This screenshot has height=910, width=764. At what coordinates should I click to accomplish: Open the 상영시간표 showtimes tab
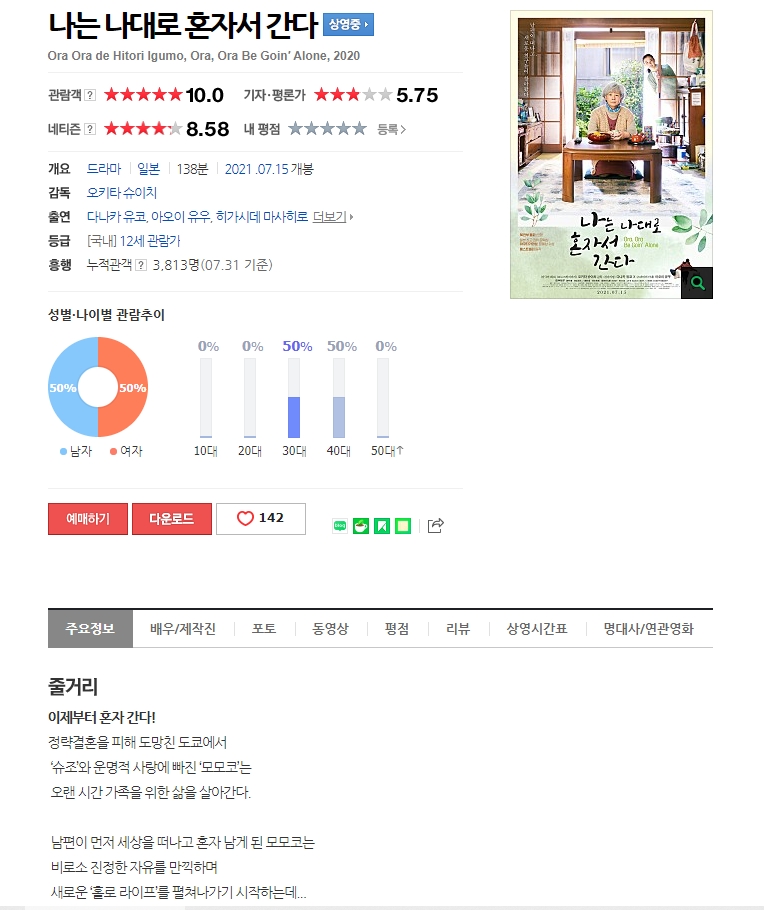point(537,629)
